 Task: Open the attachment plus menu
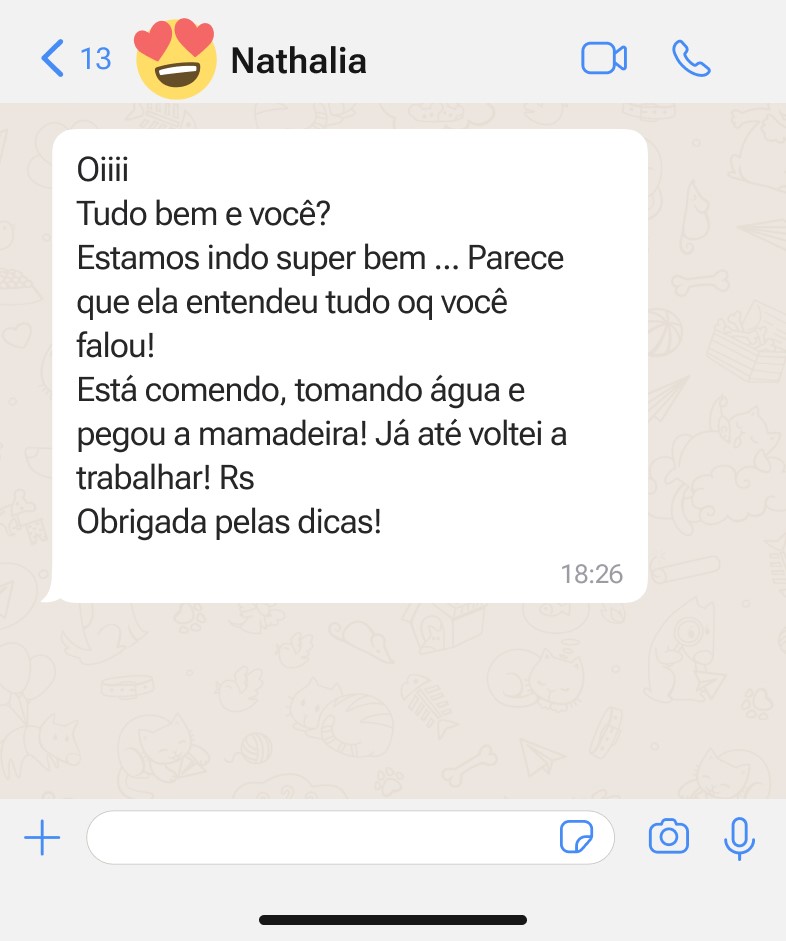coord(42,838)
